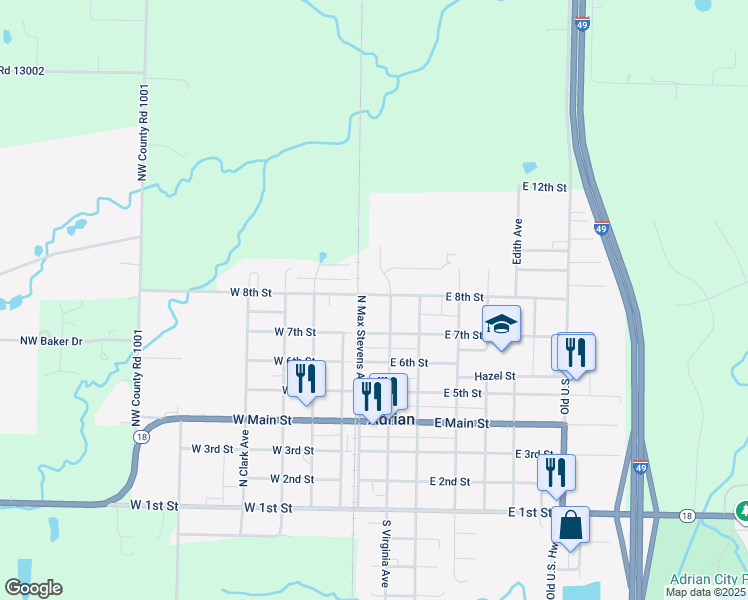
Task: Open the school marker near E 7th St
Action: 501,327
